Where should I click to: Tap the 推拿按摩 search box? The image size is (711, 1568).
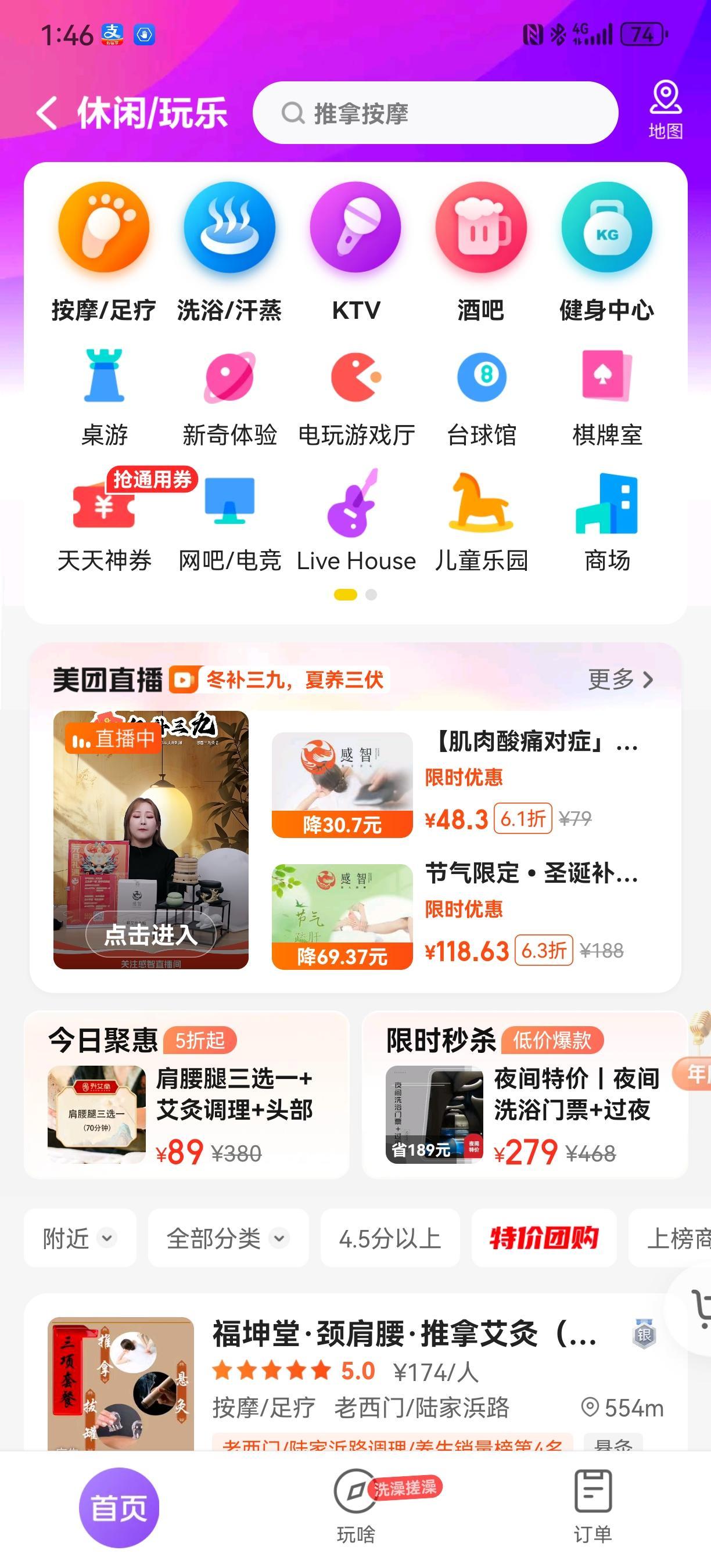coord(435,113)
